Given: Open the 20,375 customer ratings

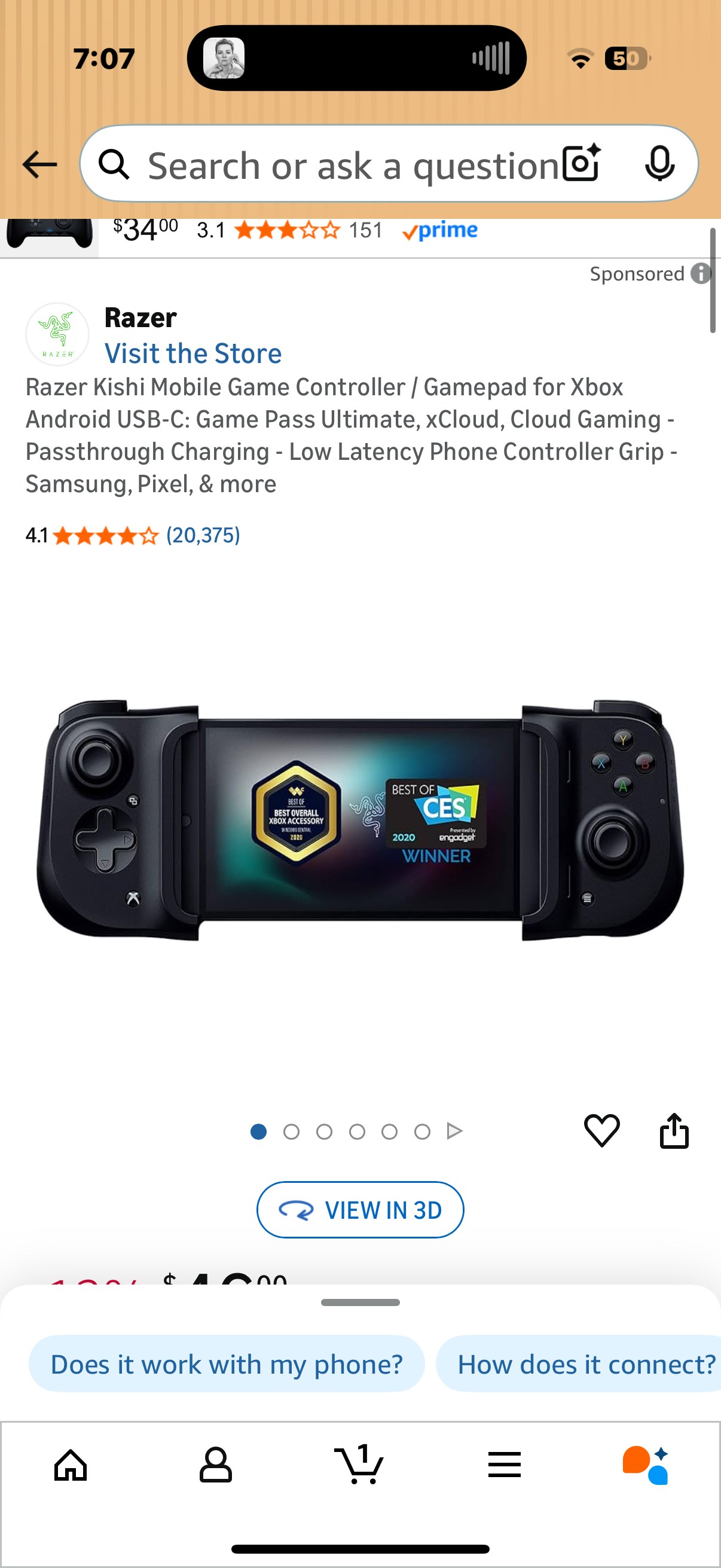Looking at the screenshot, I should point(203,535).
